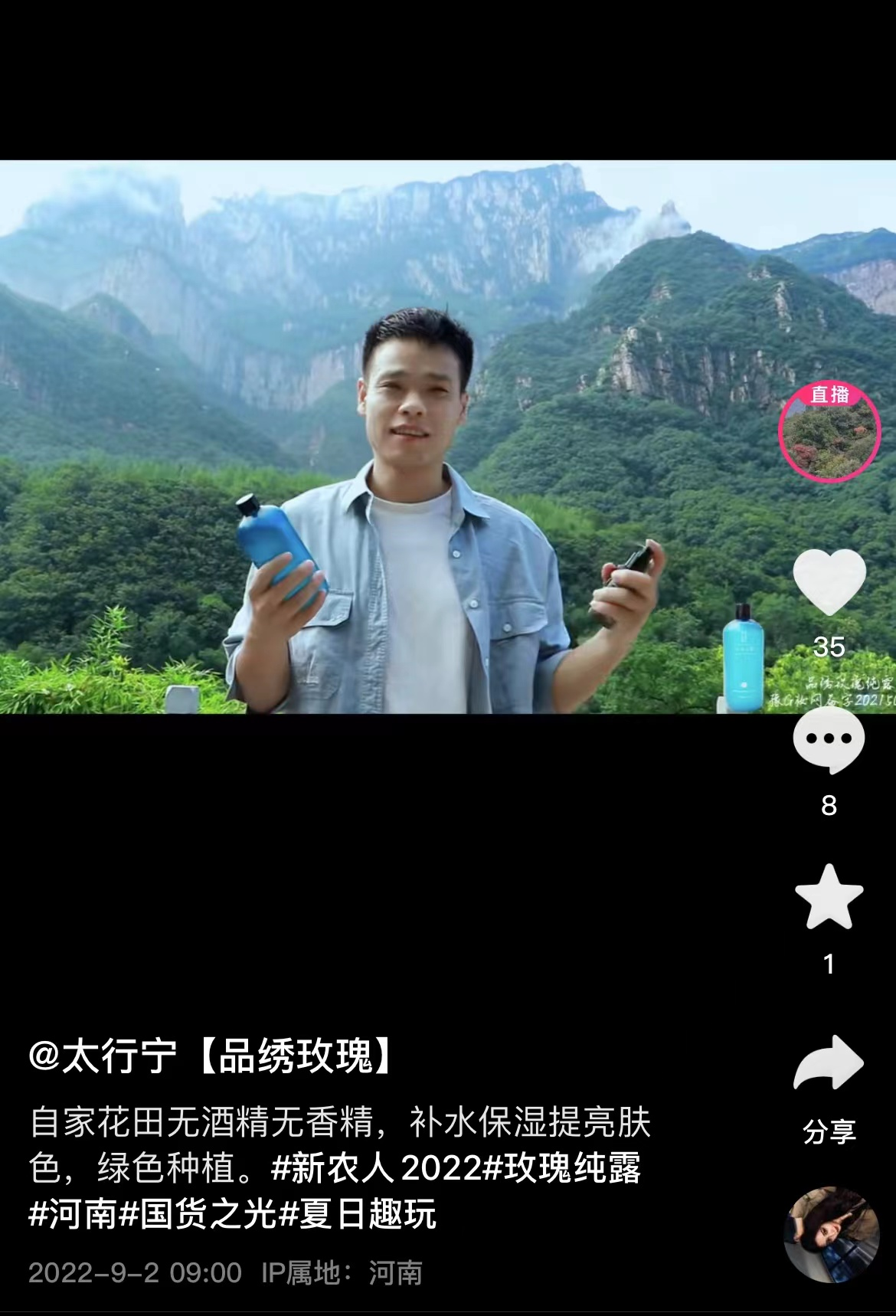Image resolution: width=896 pixels, height=1316 pixels.
Task: Open hashtag #河南
Action: (x=73, y=1214)
